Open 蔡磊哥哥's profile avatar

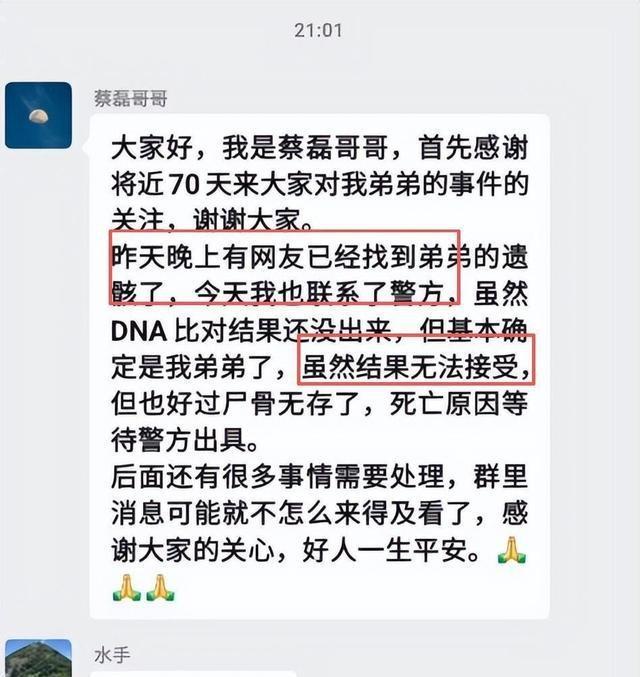[x=38, y=115]
